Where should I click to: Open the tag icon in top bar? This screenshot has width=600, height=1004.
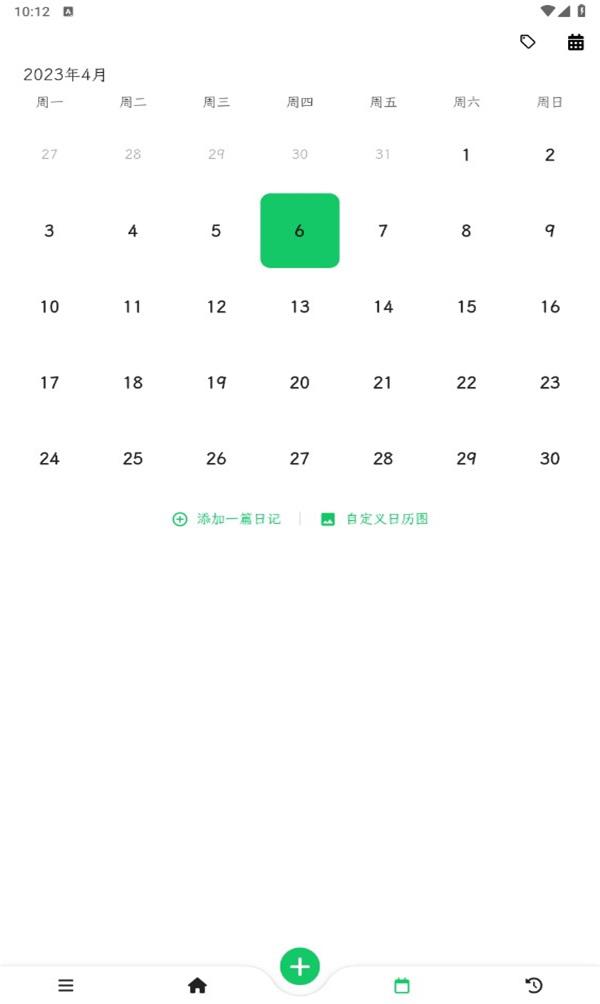527,42
